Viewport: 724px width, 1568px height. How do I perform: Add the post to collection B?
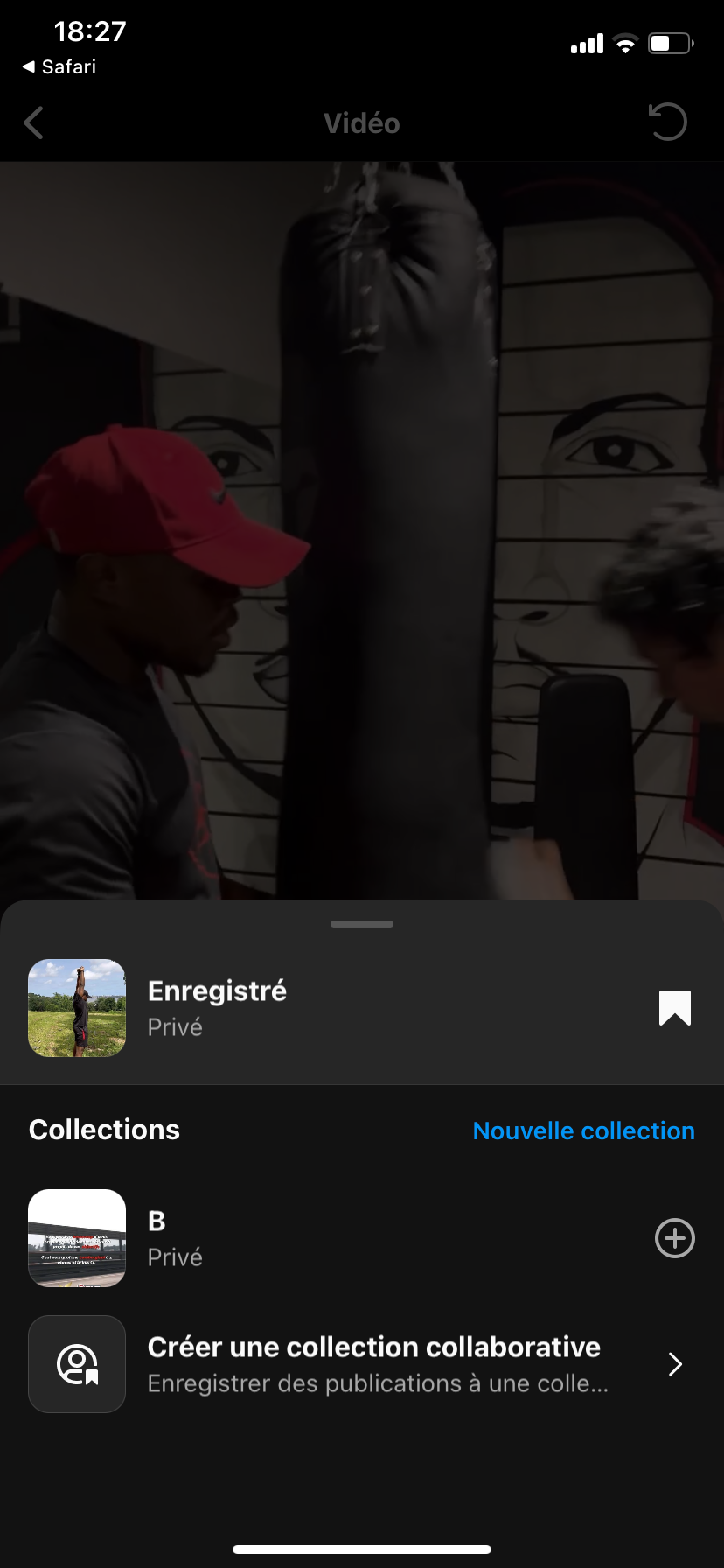(x=674, y=1238)
